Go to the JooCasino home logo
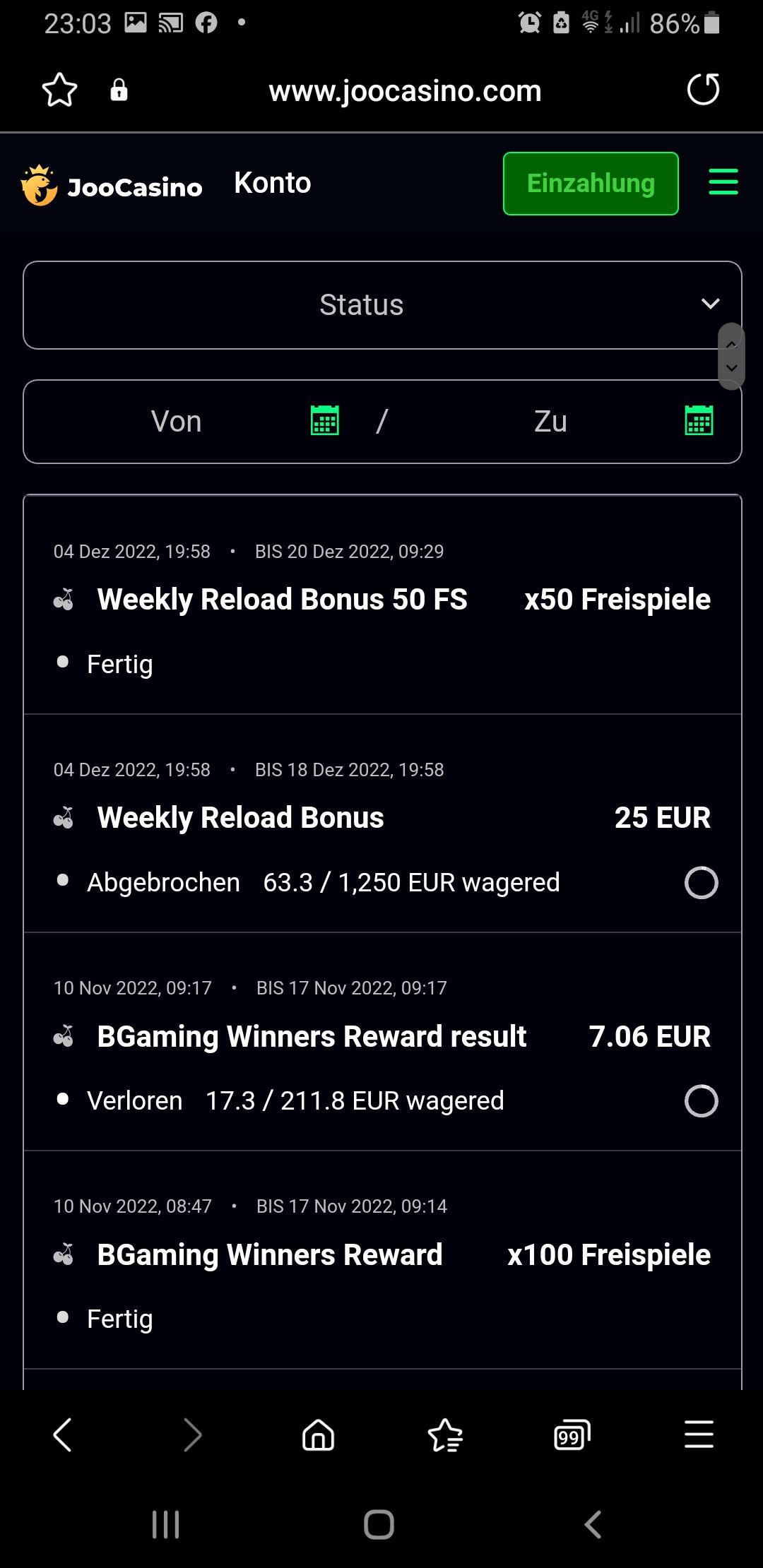This screenshot has width=763, height=1568. 112,185
